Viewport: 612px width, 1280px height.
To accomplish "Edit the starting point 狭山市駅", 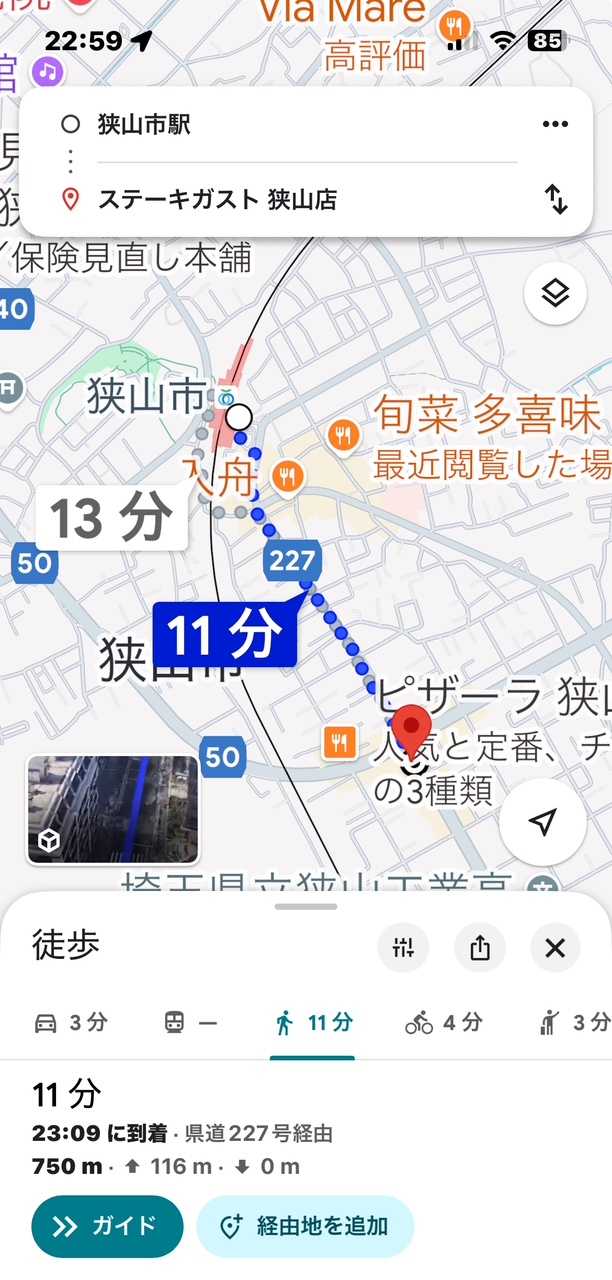I will point(300,125).
